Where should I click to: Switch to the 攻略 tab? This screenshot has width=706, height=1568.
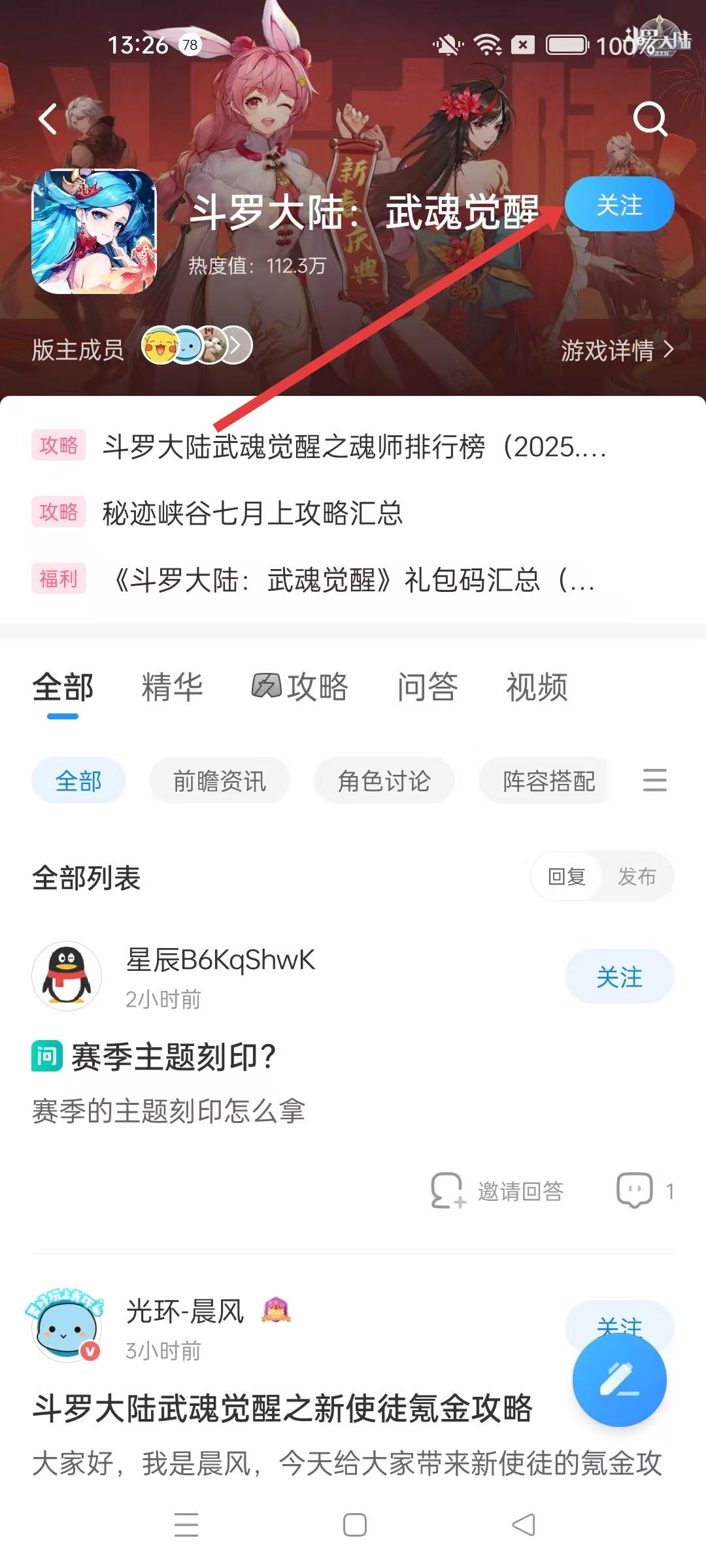(301, 687)
